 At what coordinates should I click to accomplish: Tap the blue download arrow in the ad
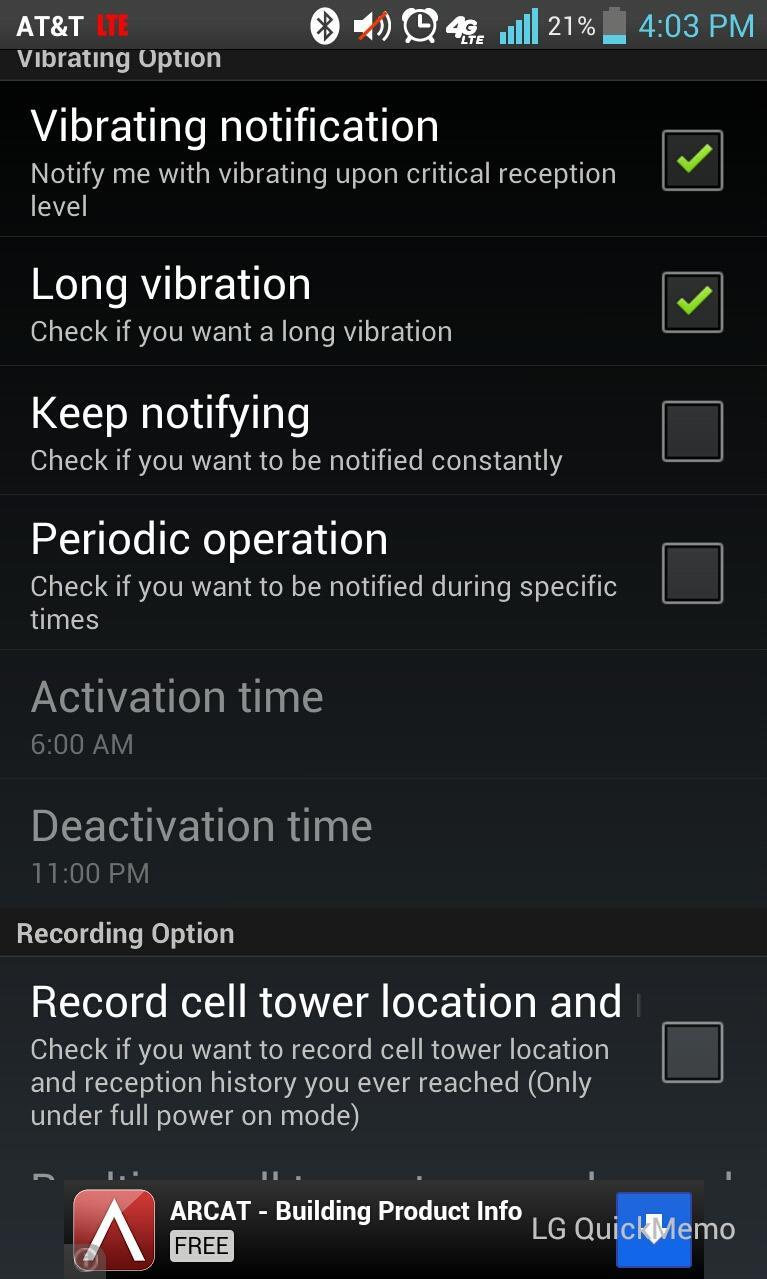pos(654,1229)
